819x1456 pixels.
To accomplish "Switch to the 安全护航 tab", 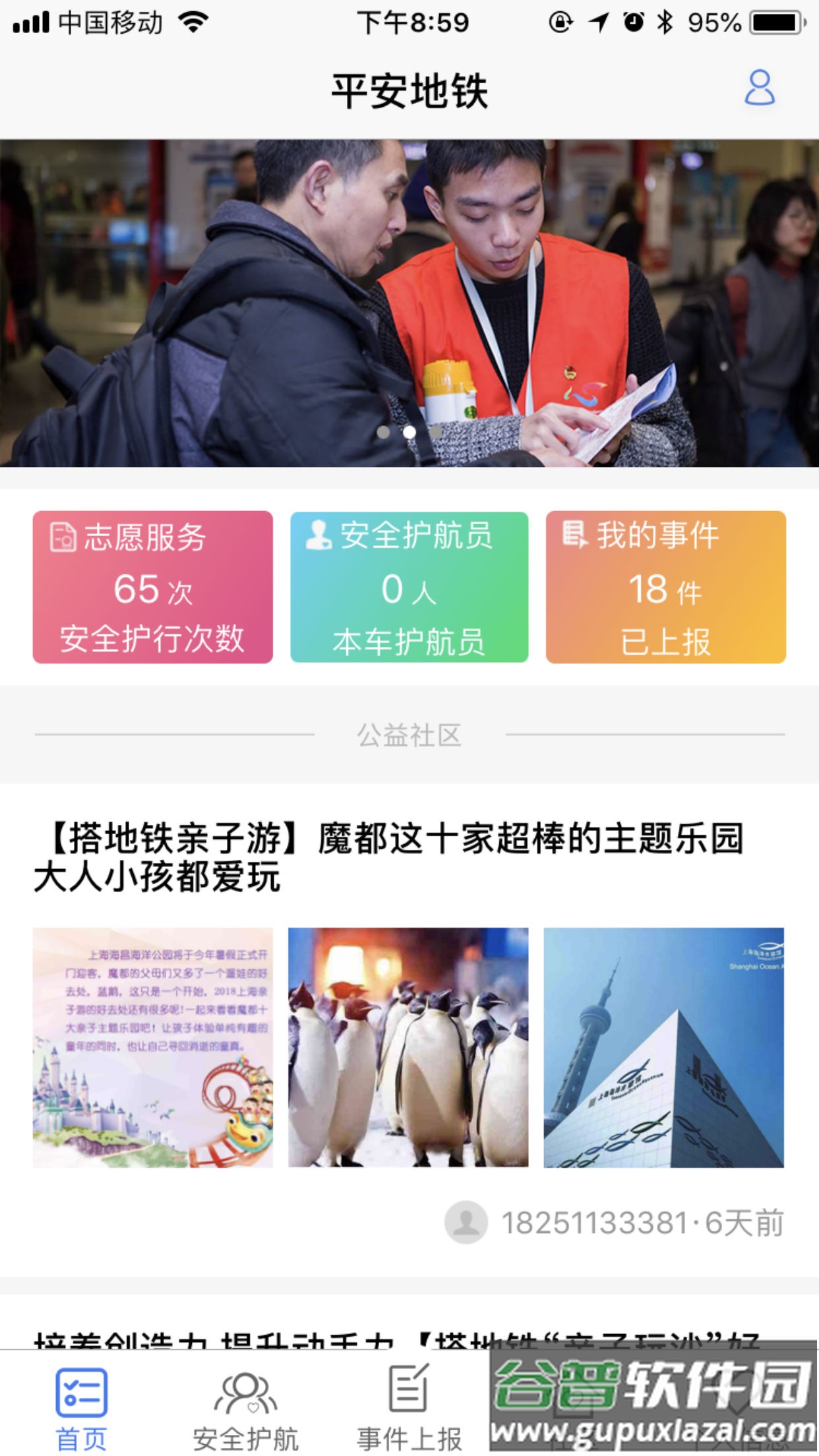I will click(245, 1405).
